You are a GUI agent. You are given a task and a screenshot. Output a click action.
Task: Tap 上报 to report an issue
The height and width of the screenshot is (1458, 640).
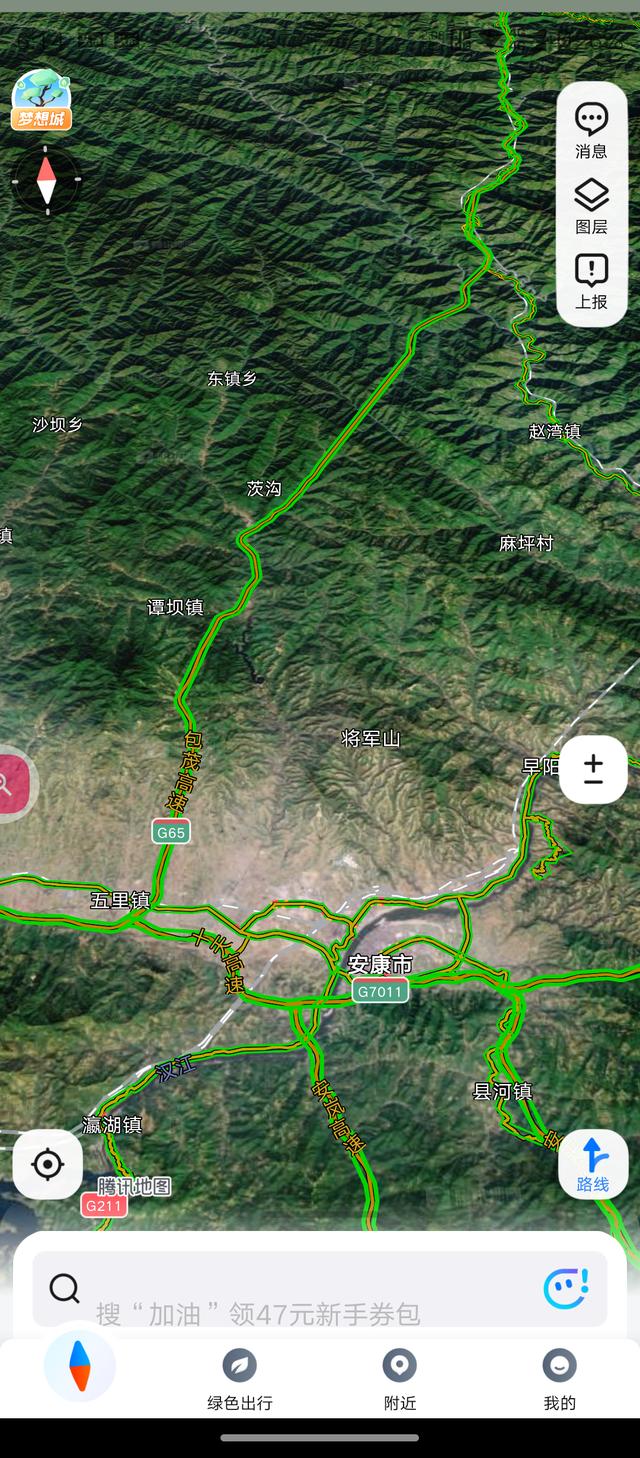pos(591,281)
